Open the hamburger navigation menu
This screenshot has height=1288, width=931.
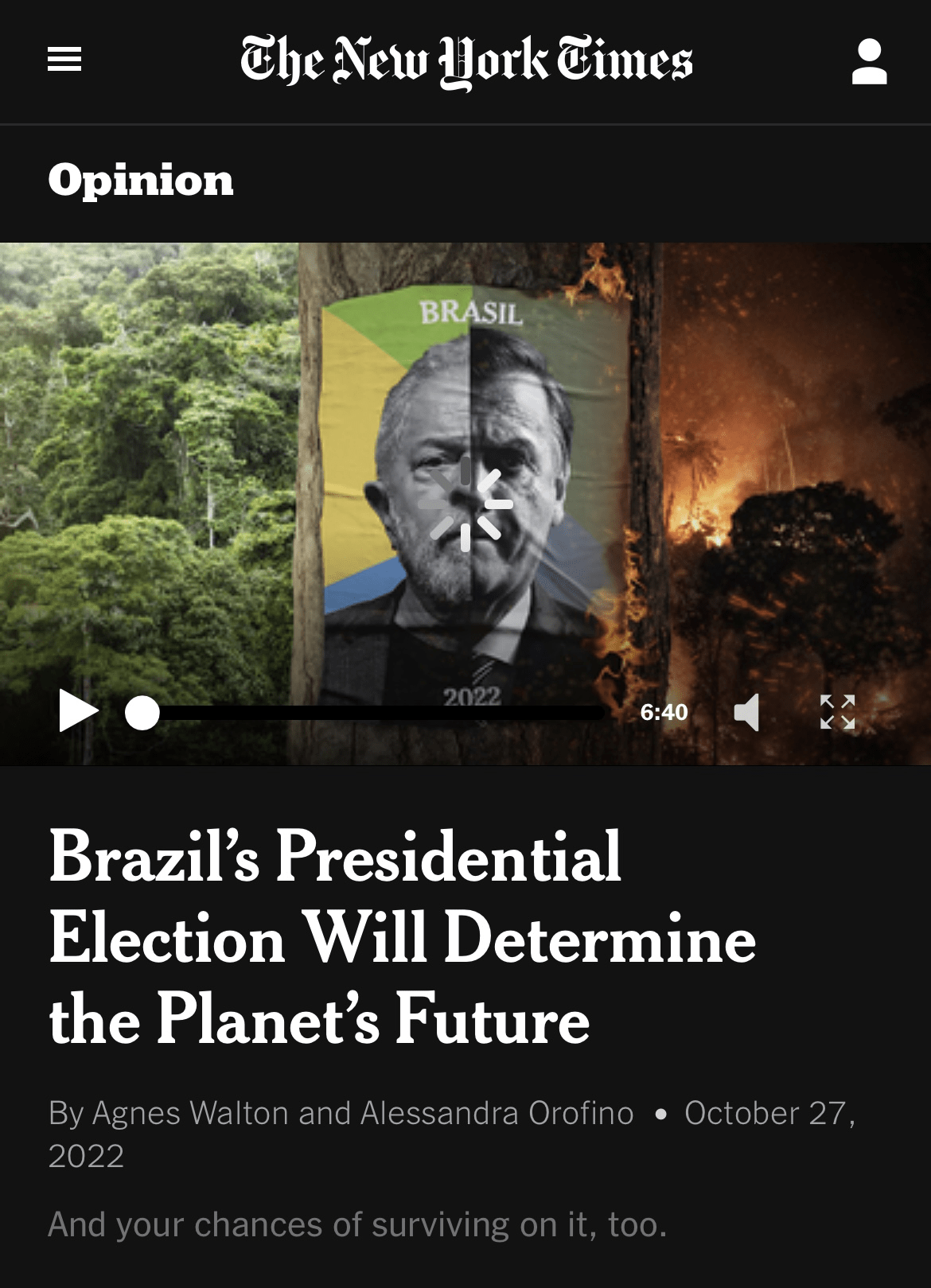point(64,60)
